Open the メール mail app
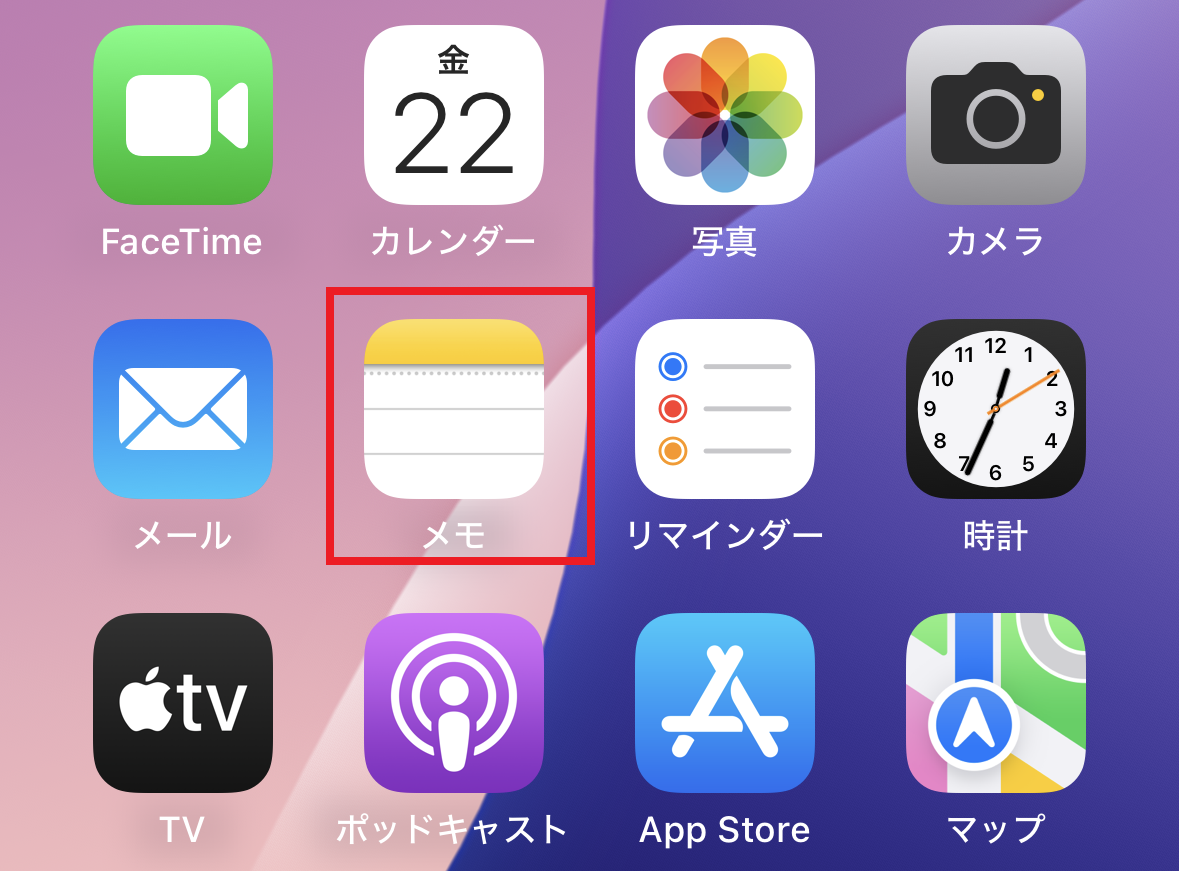This screenshot has width=1179, height=871. (182, 409)
